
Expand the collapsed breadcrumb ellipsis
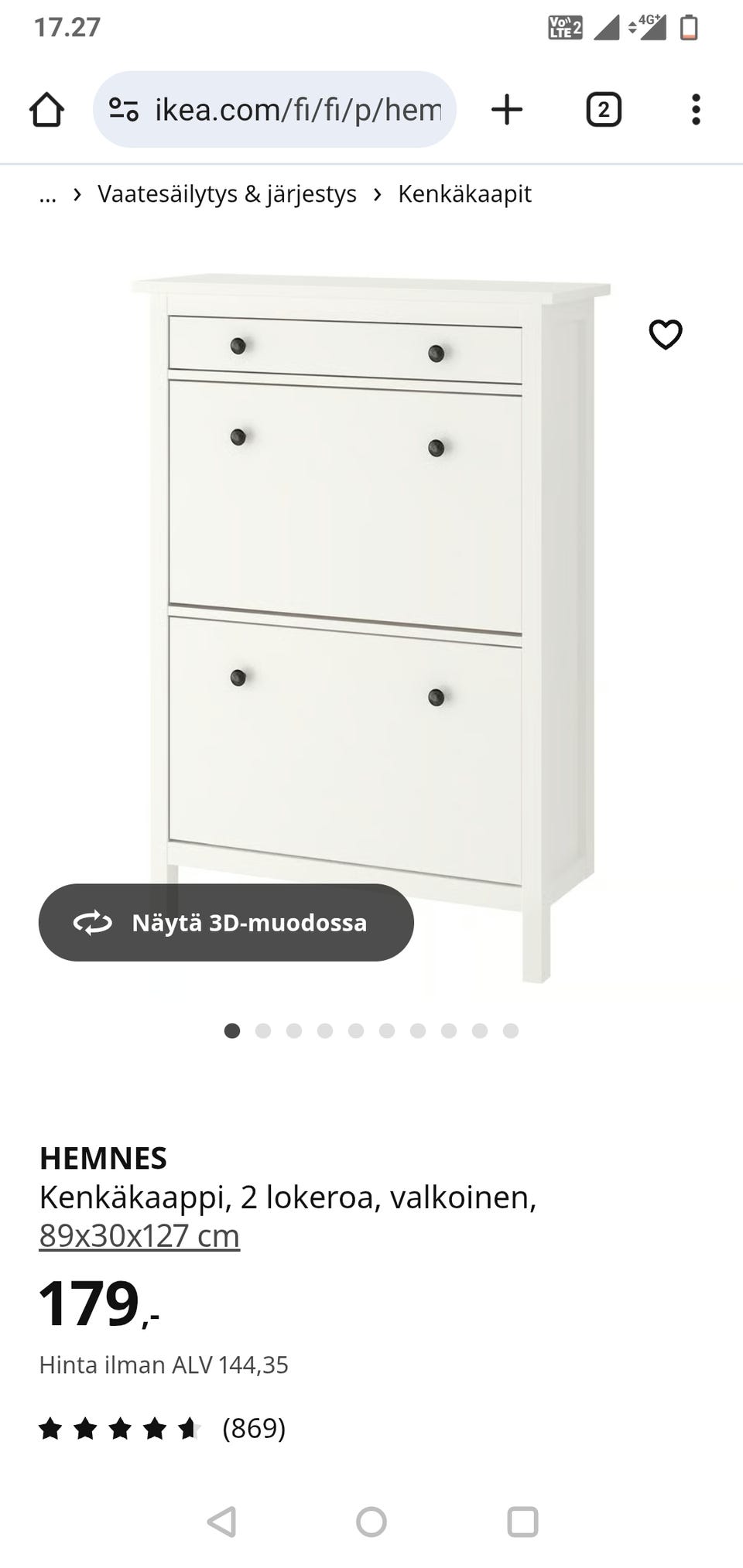tap(48, 194)
